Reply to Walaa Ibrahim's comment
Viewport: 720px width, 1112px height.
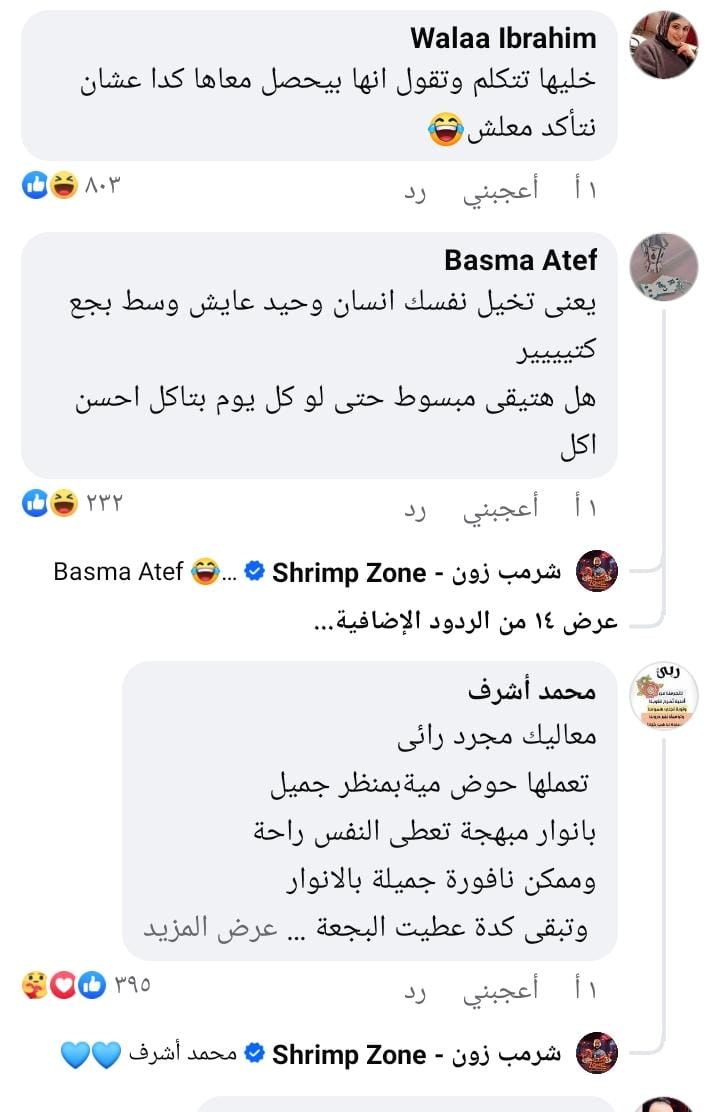(414, 192)
